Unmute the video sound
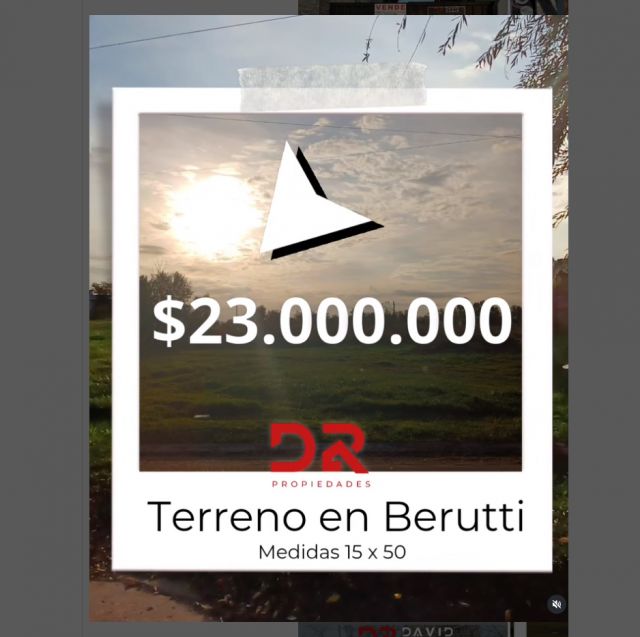The height and width of the screenshot is (637, 640). [x=557, y=604]
